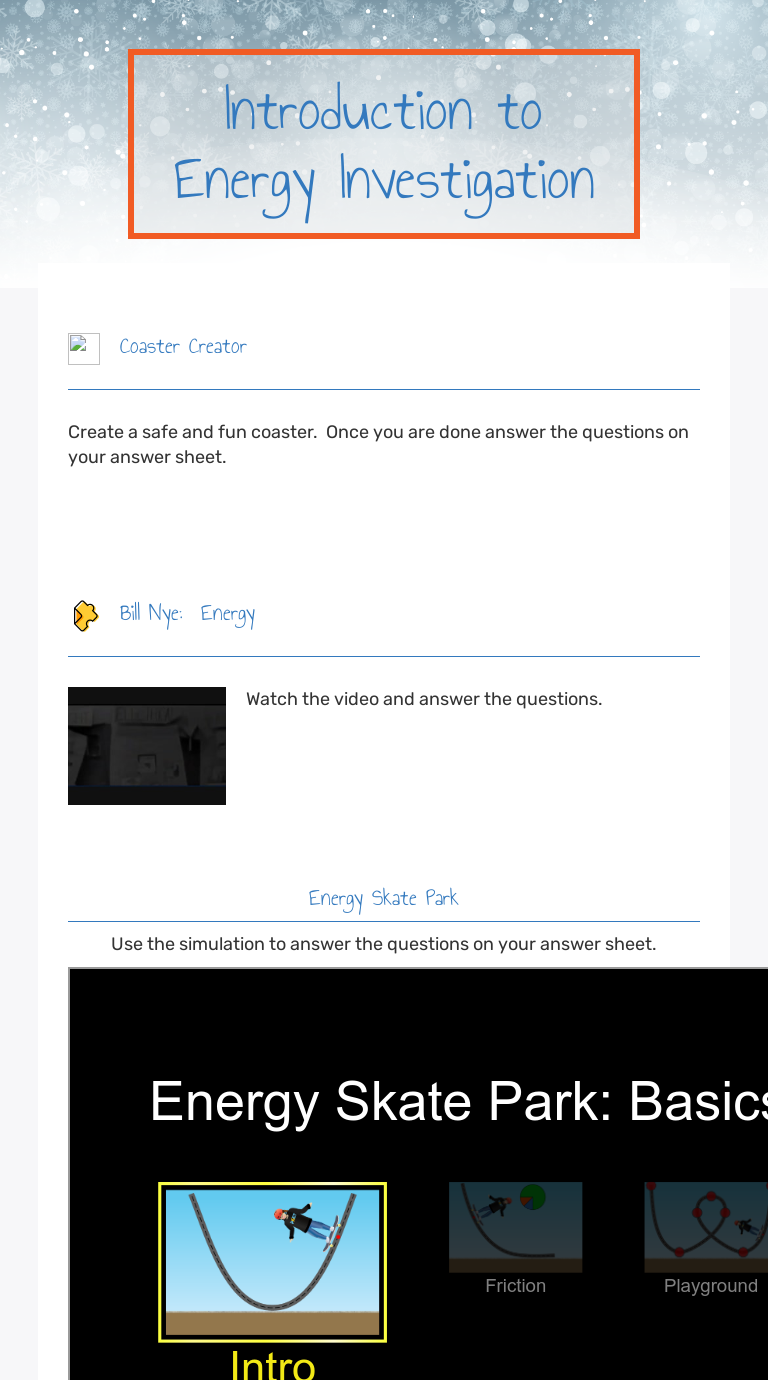Open the Coaster Creator link
Screen dimensions: 768x1380
(x=183, y=347)
